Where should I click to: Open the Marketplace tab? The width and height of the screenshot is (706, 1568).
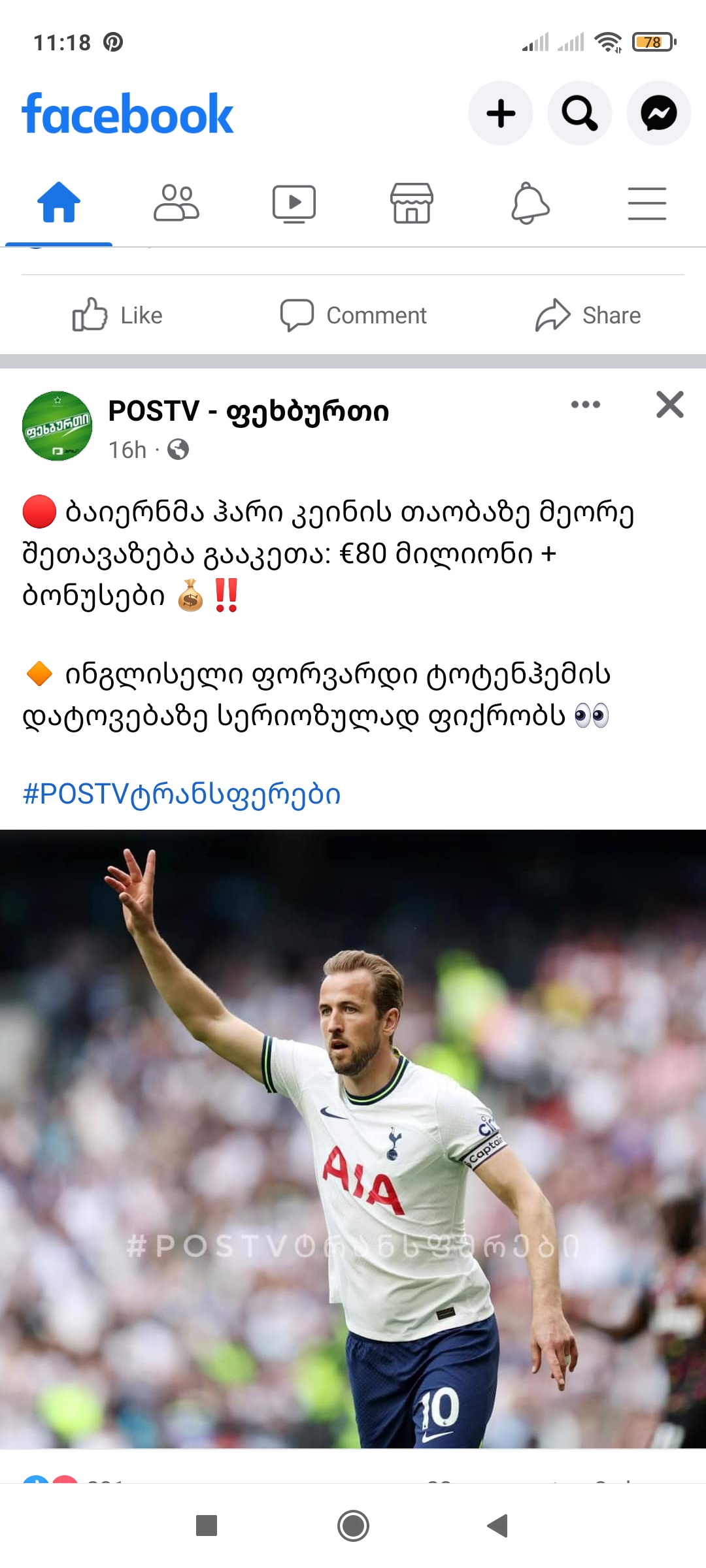pyautogui.click(x=412, y=203)
